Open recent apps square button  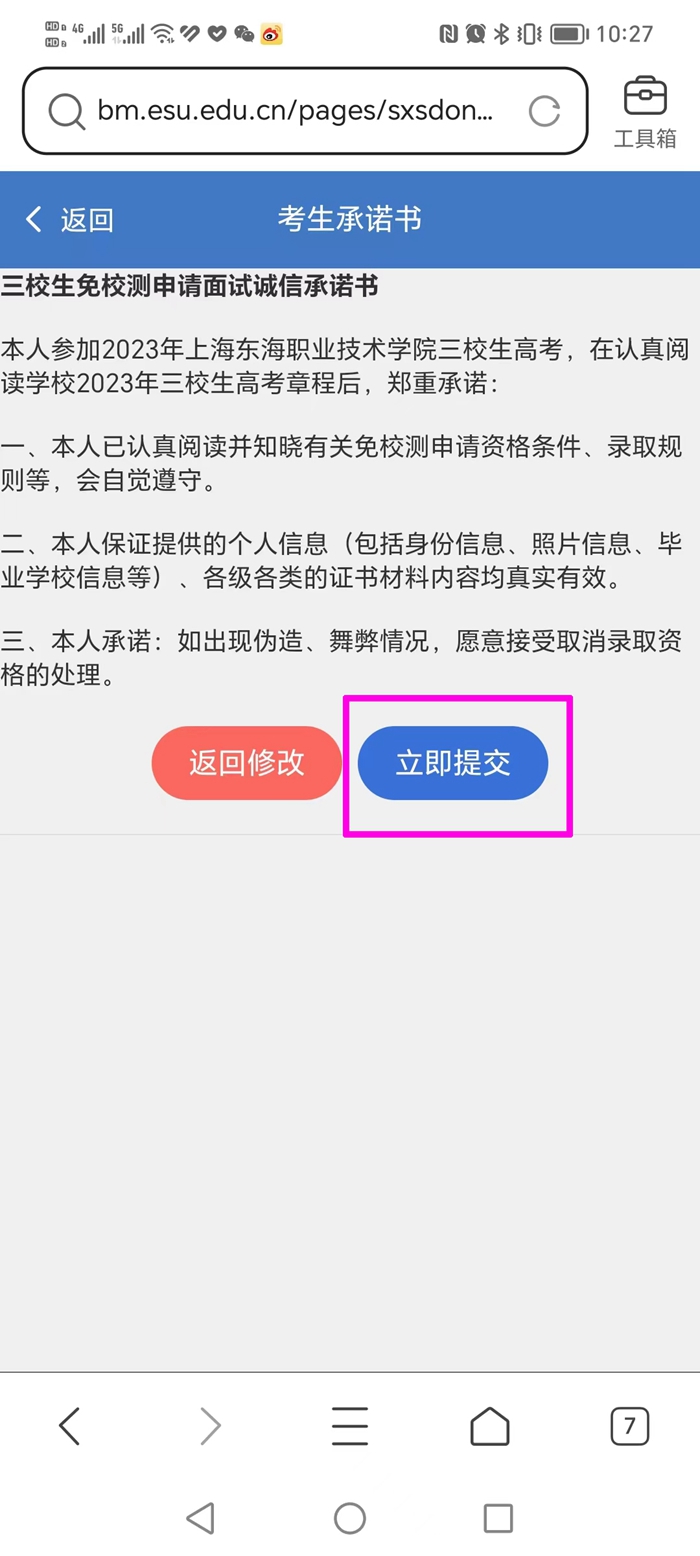(x=498, y=1518)
